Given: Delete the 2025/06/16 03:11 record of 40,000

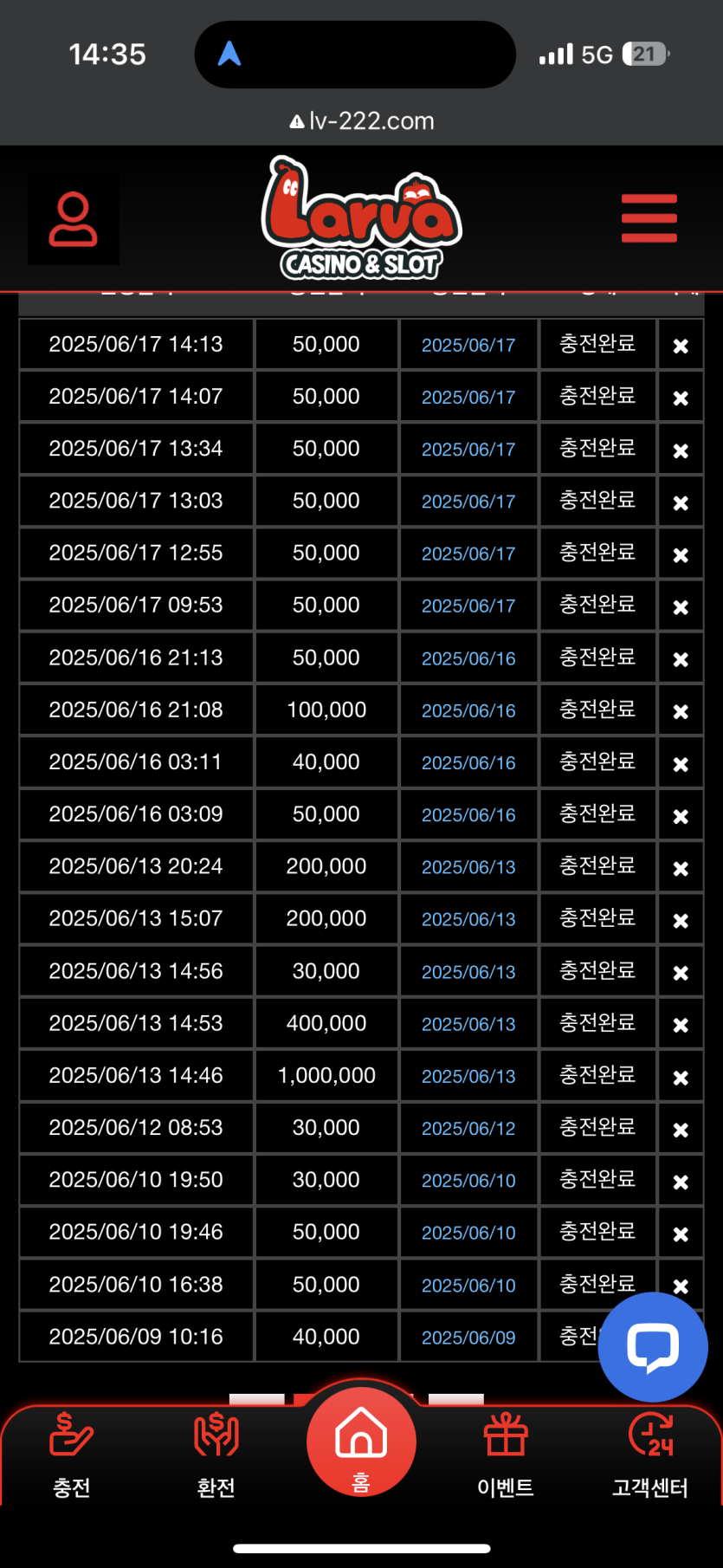Looking at the screenshot, I should pyautogui.click(x=681, y=764).
